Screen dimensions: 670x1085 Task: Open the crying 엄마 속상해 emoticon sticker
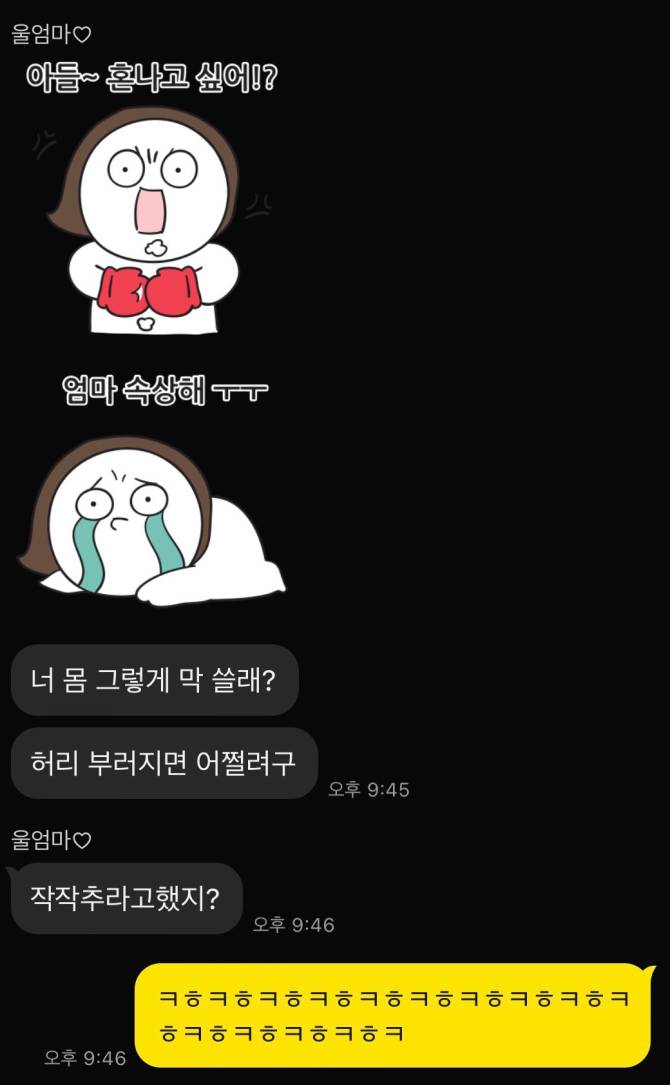[152, 490]
